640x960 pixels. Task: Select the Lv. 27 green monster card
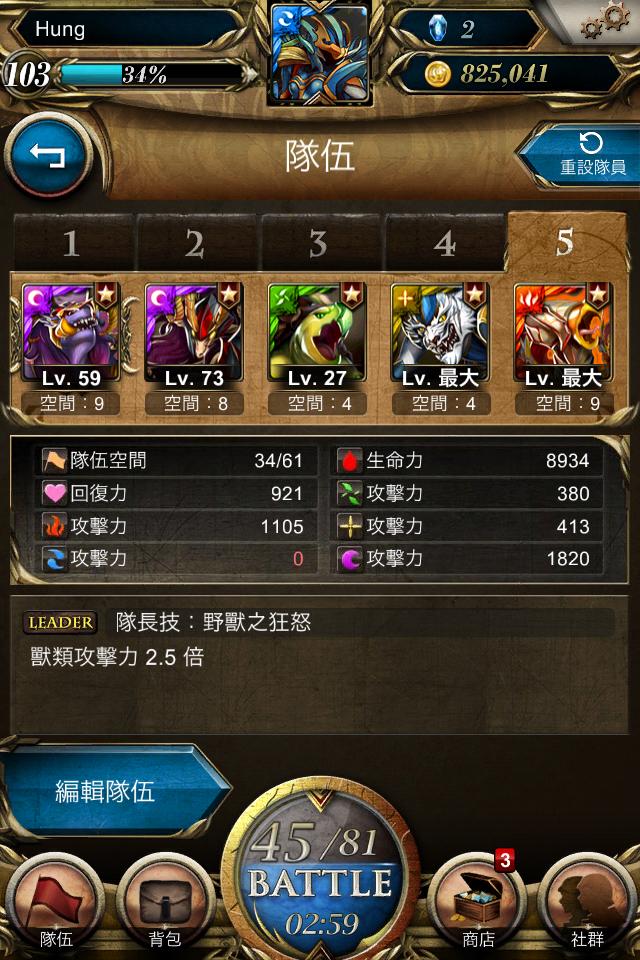click(318, 335)
